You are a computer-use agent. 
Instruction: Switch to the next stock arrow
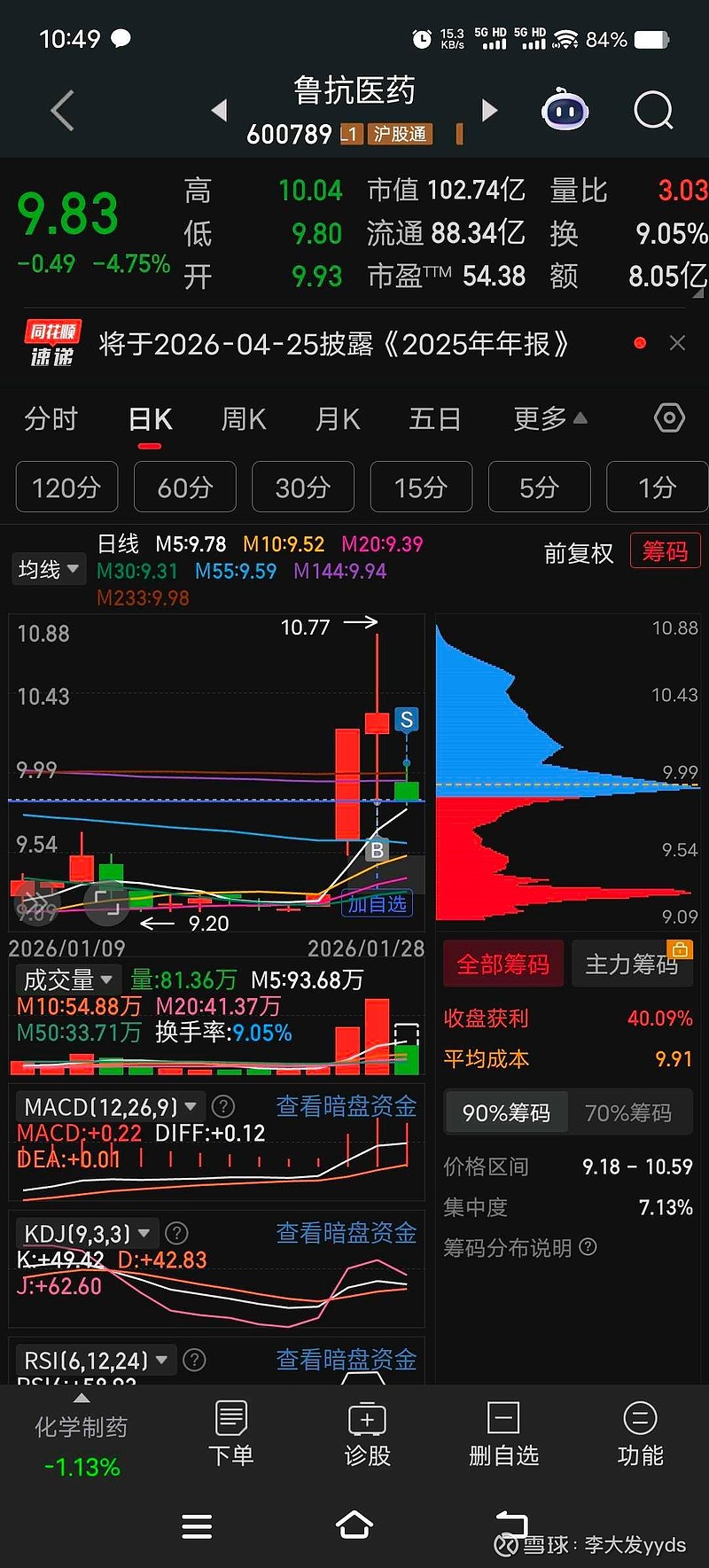[x=489, y=111]
